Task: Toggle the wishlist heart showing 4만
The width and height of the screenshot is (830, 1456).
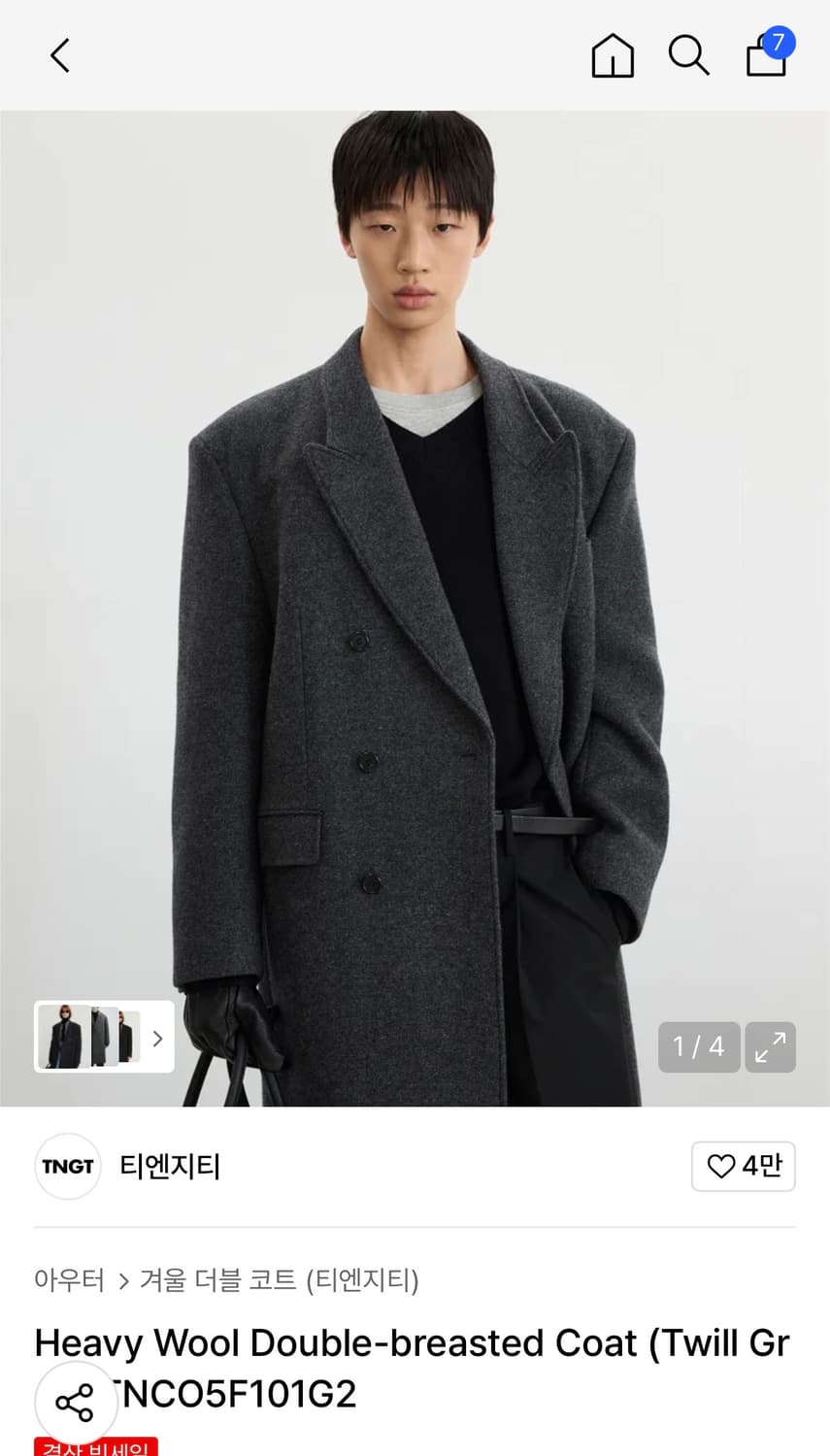Action: 744,1167
